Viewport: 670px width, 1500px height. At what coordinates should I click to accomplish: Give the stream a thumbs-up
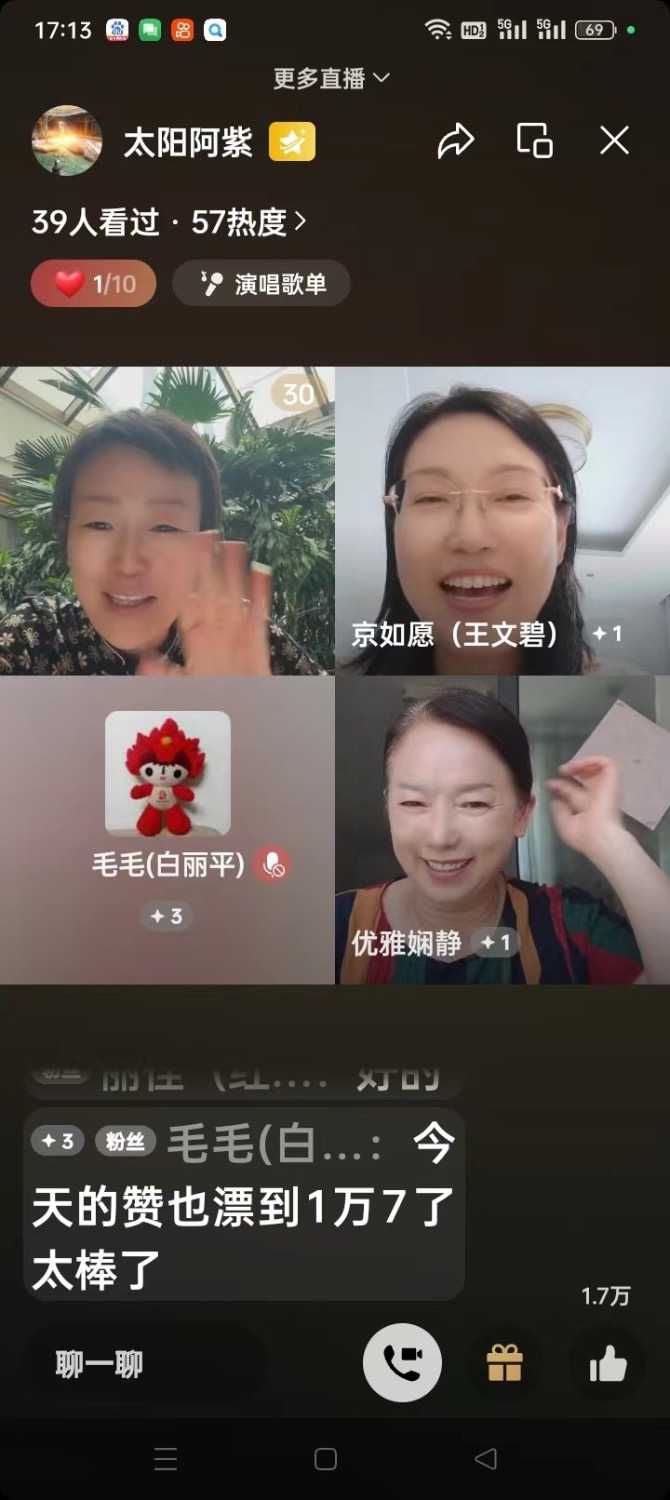click(x=608, y=1363)
